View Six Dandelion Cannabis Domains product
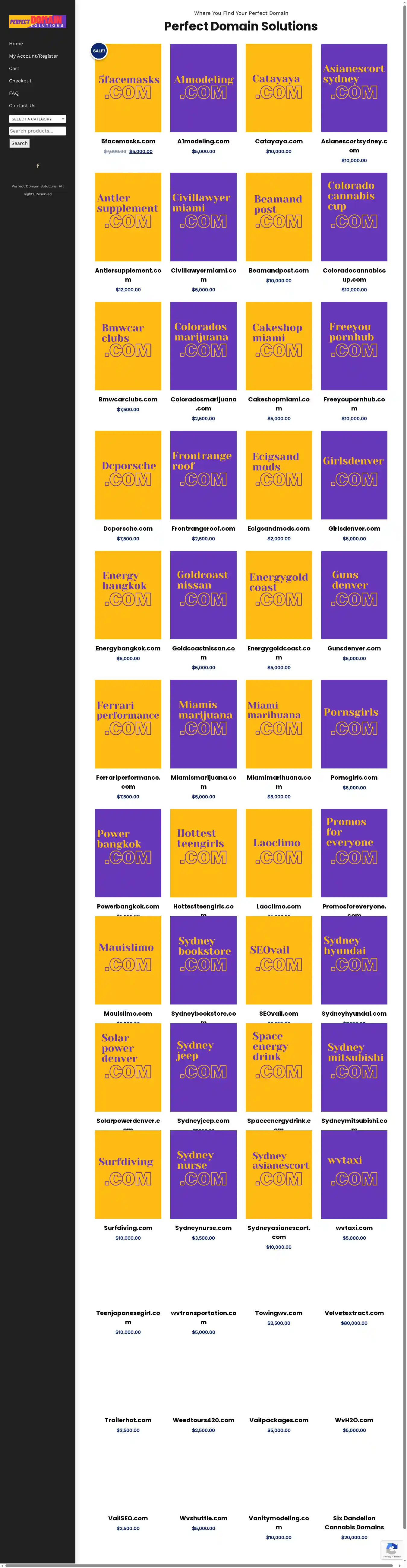Image resolution: width=407 pixels, height=1568 pixels. point(354,1522)
